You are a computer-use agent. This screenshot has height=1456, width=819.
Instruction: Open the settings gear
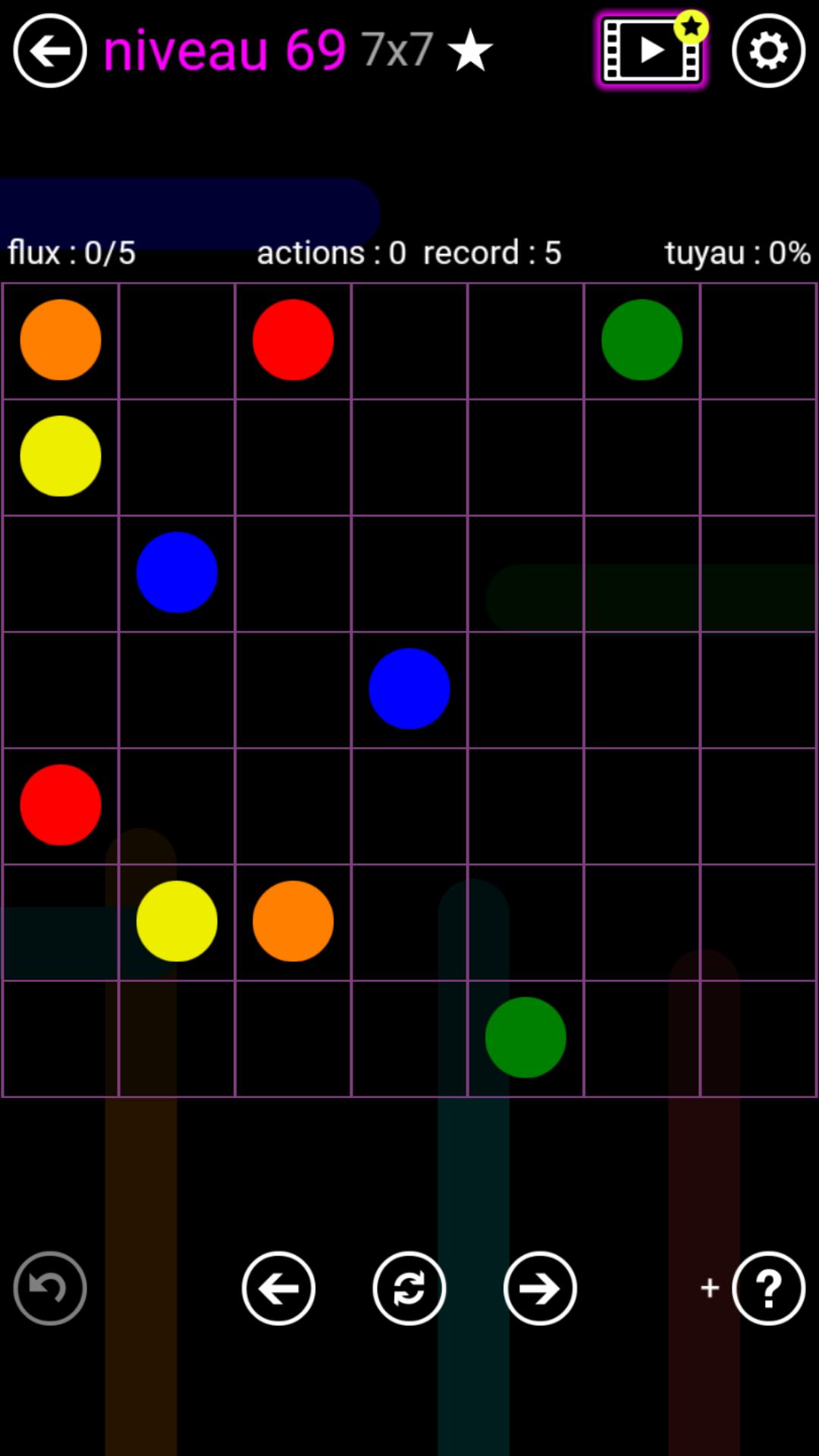(768, 51)
